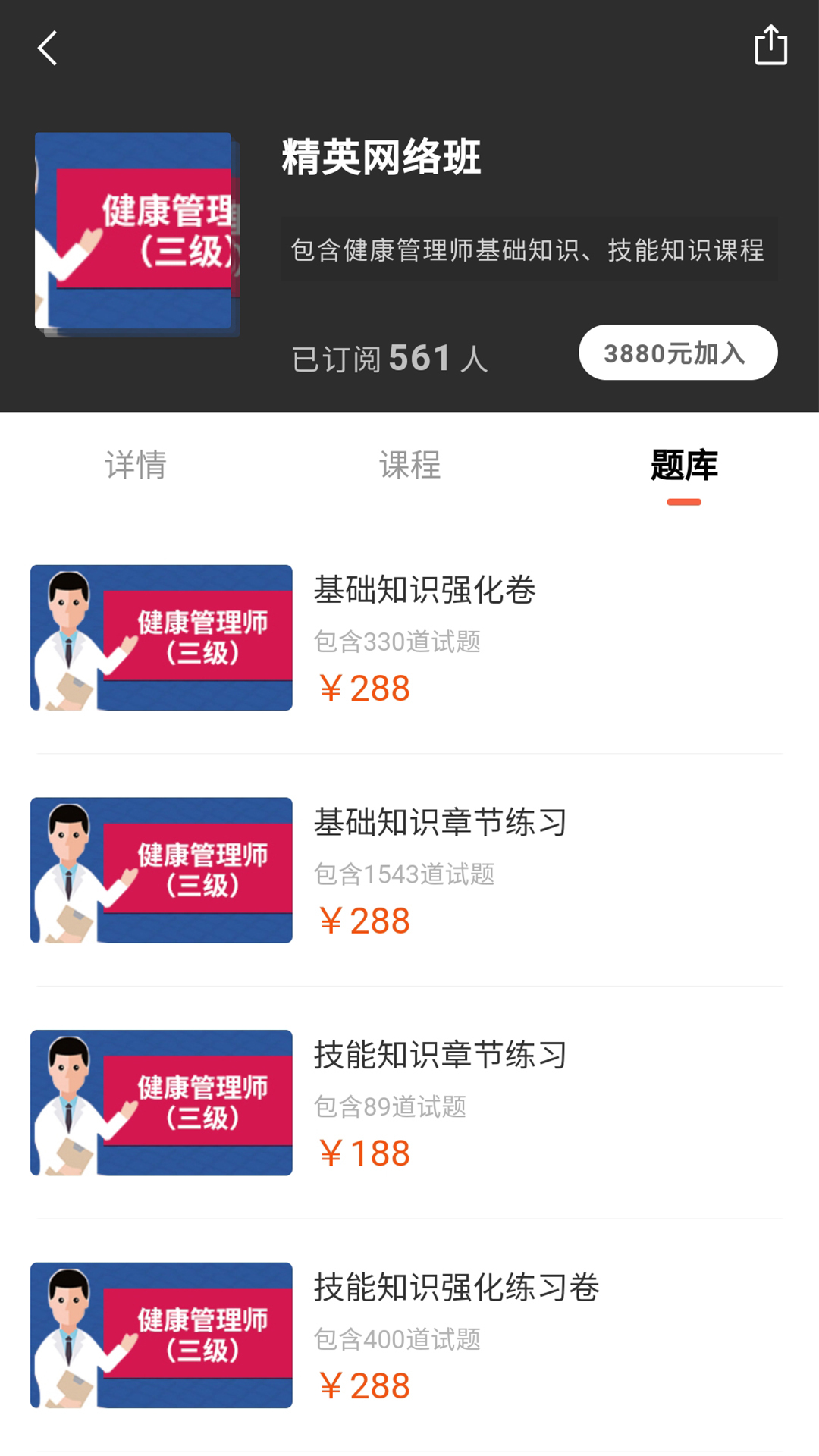Tap the back arrow to return
Viewport: 819px width, 1456px height.
pyautogui.click(x=47, y=49)
